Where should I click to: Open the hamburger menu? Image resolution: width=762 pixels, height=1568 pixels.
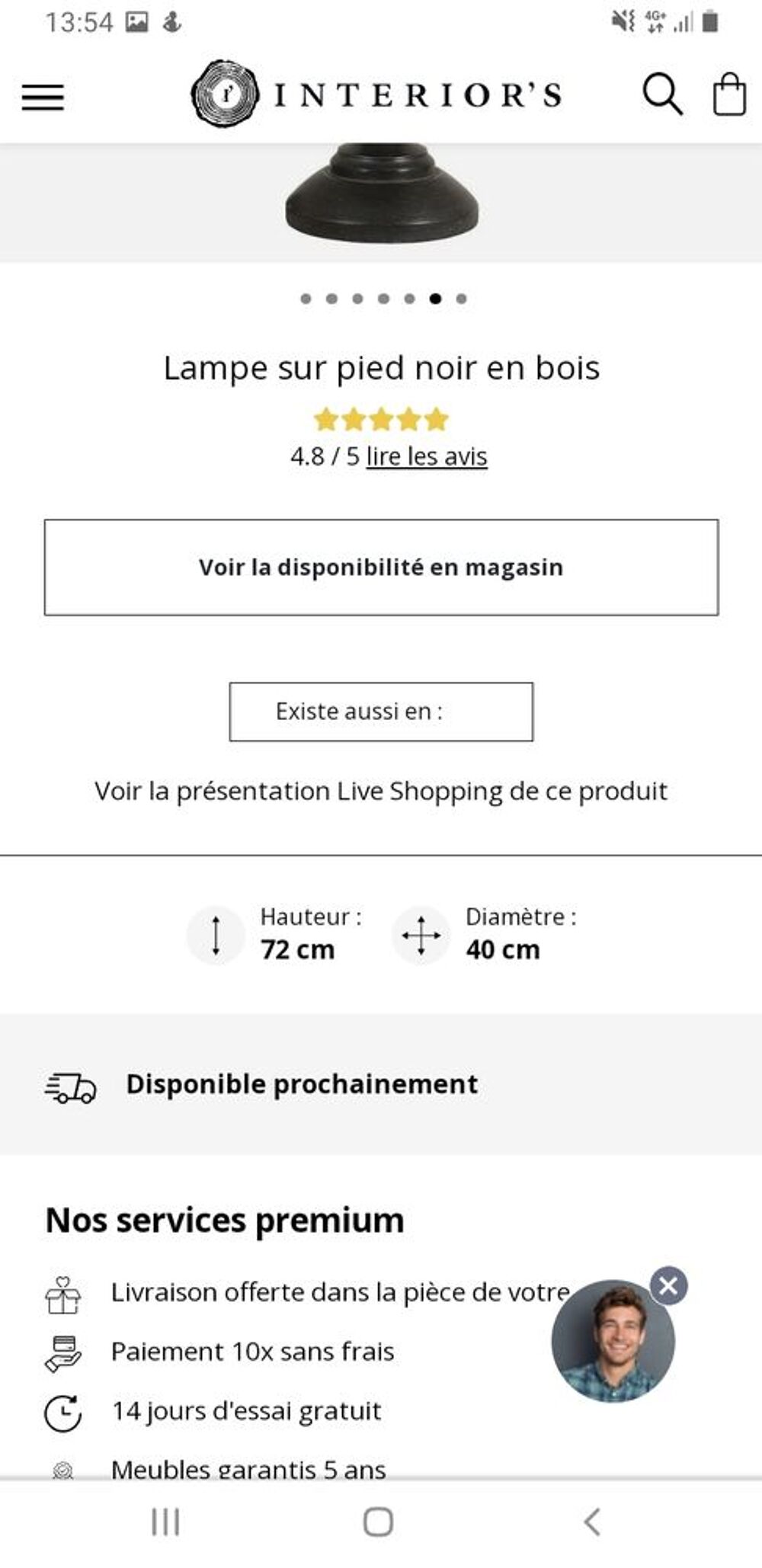[43, 97]
